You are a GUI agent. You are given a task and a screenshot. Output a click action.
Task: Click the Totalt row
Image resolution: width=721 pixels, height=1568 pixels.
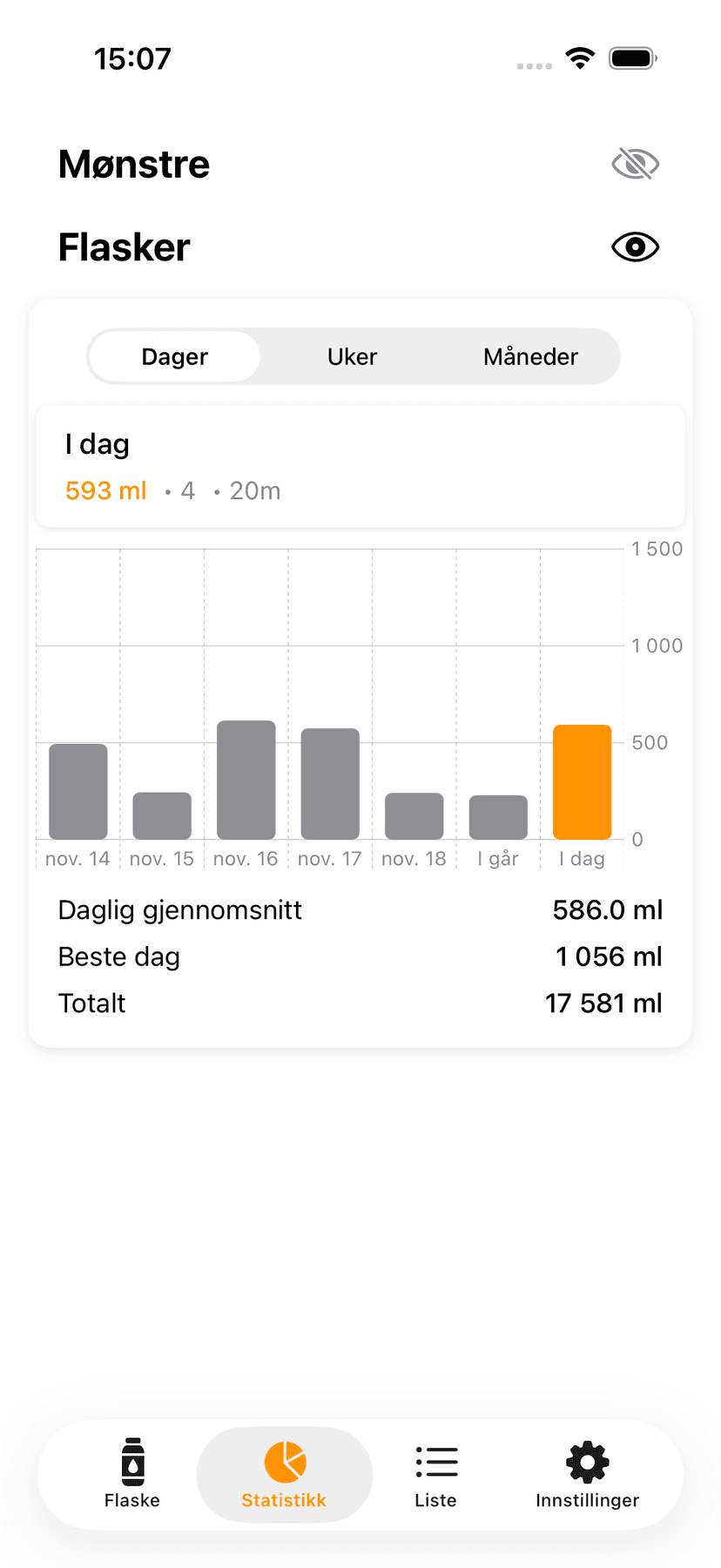tap(360, 1003)
